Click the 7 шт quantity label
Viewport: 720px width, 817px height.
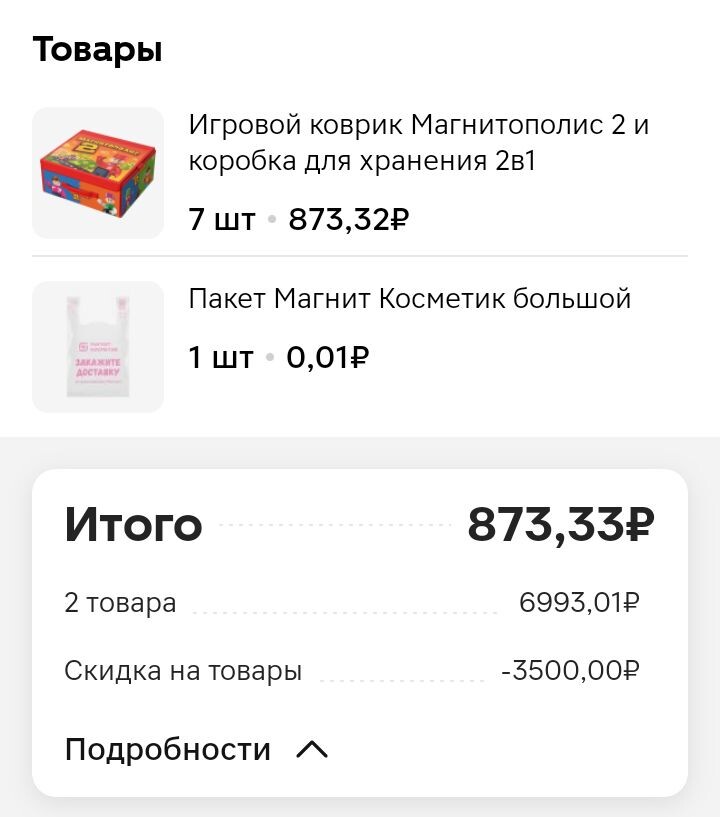pyautogui.click(x=219, y=219)
